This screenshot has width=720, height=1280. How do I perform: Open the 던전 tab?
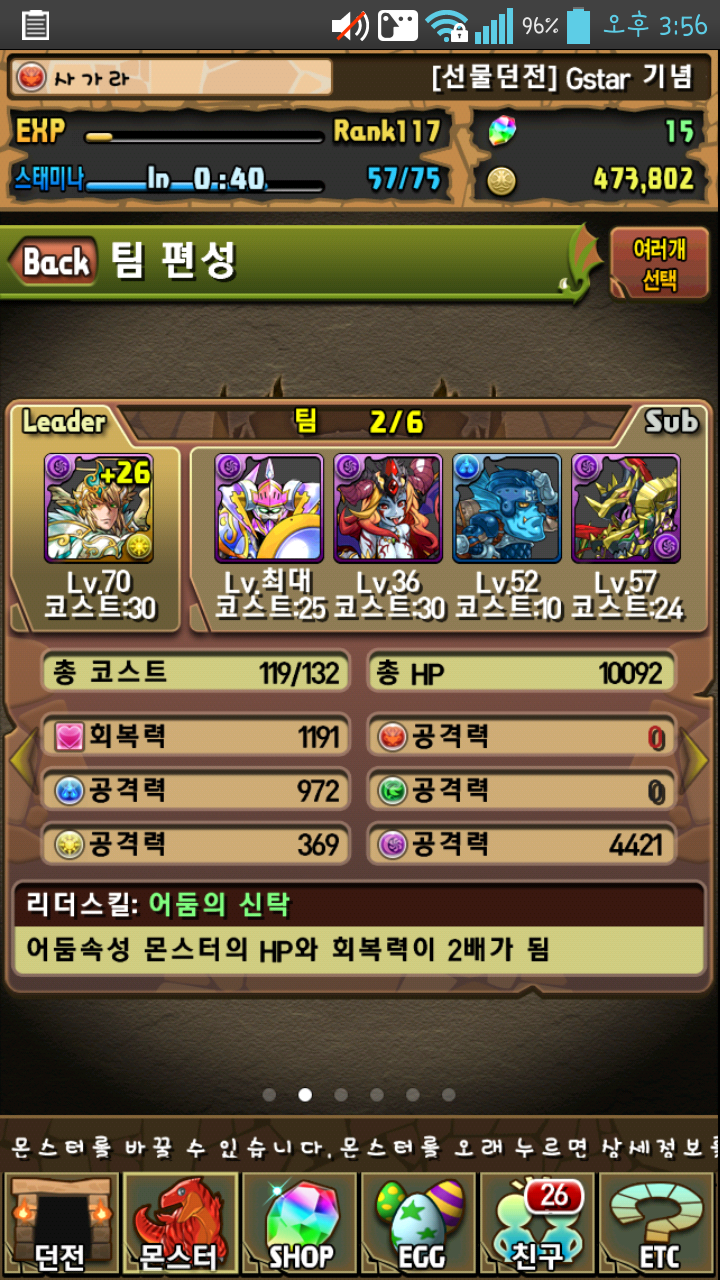60,1224
